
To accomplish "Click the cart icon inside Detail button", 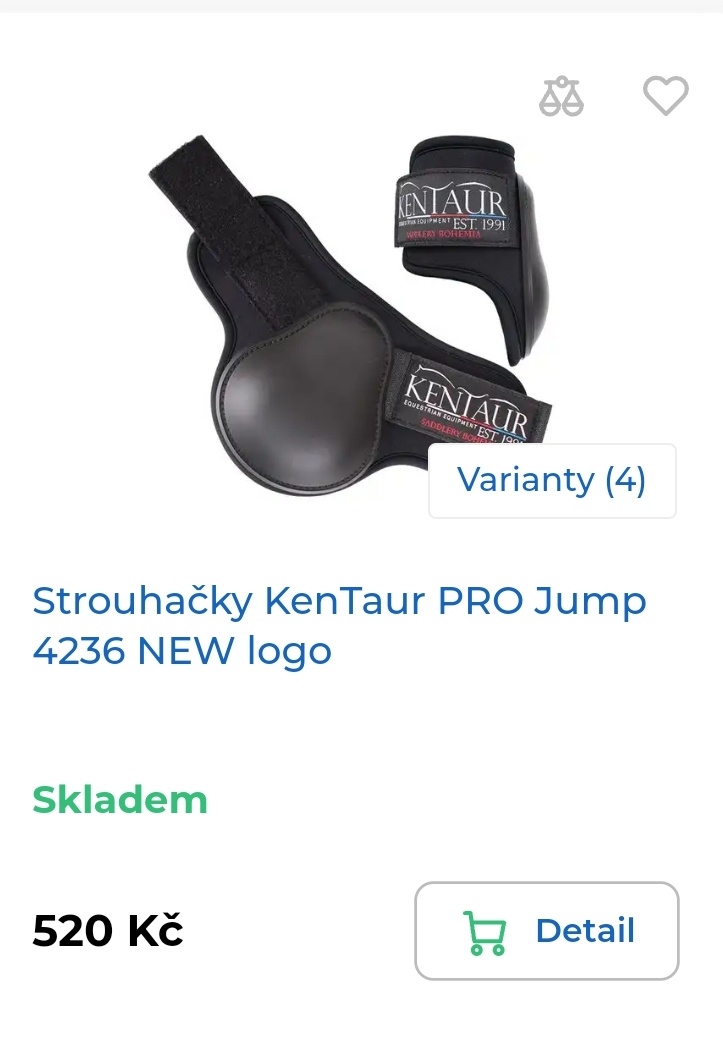I will (x=483, y=930).
